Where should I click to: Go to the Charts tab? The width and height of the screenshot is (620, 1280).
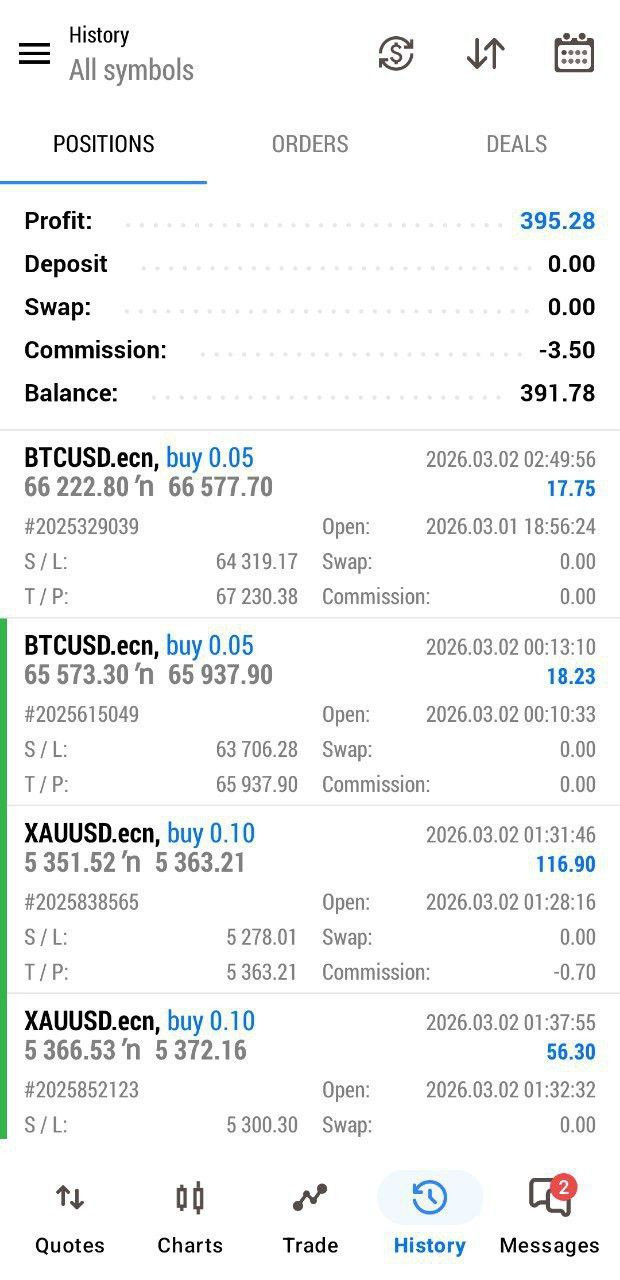coord(190,1216)
